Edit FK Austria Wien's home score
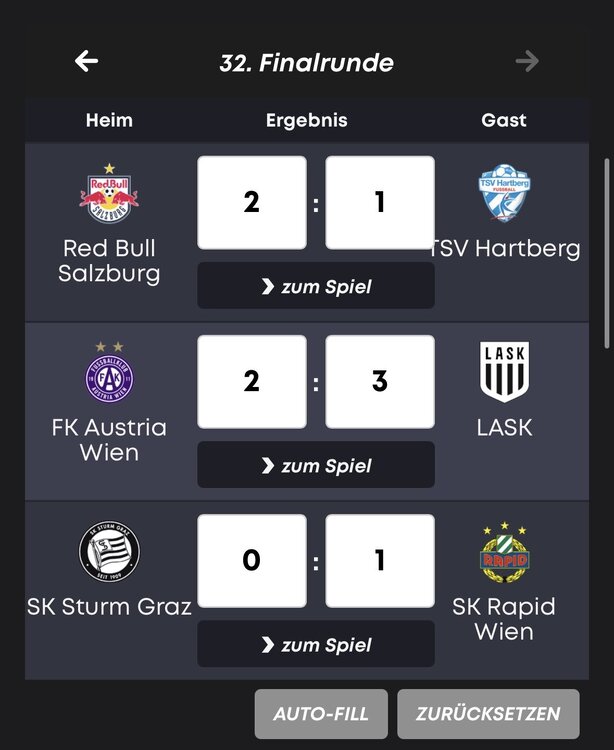Screen dimensions: 614x750 coord(251,382)
